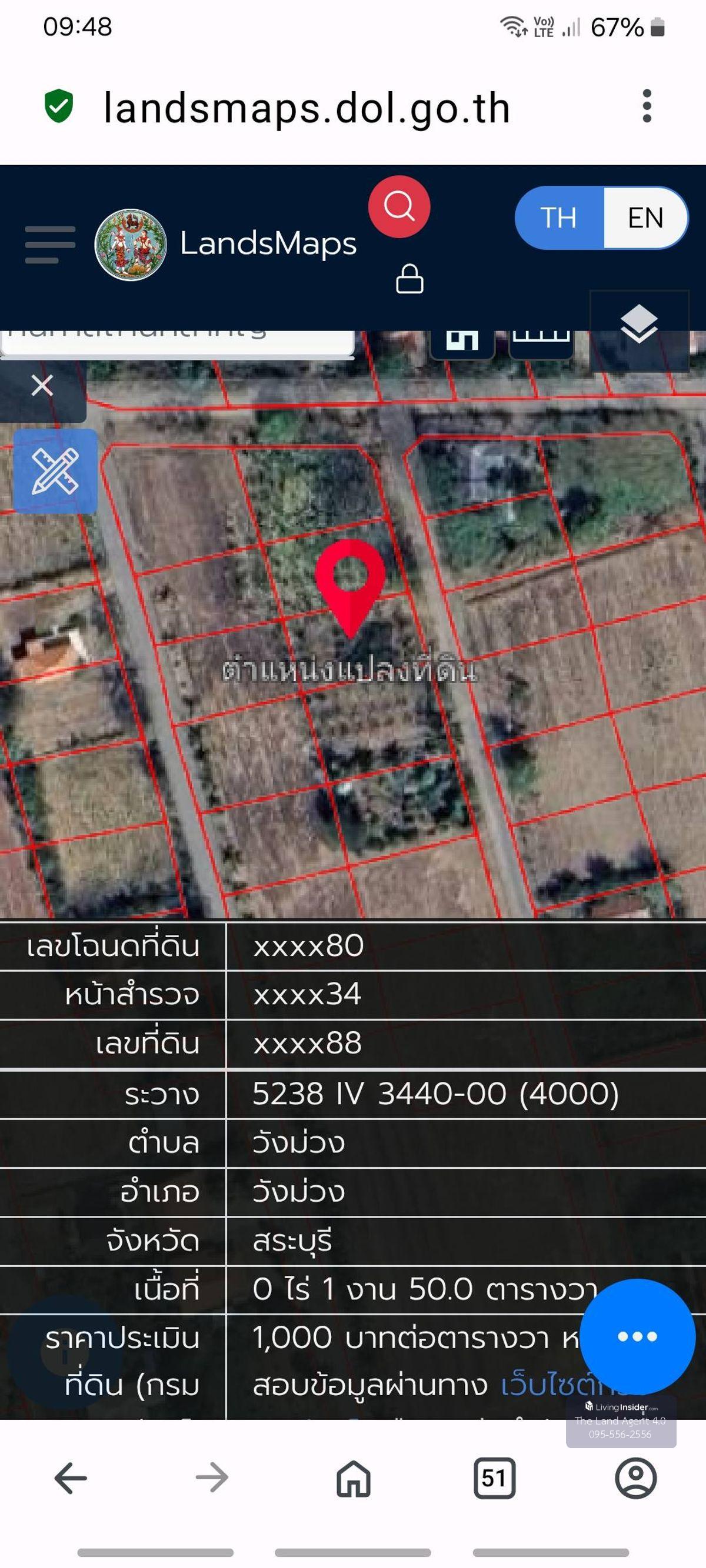The width and height of the screenshot is (706, 1568).
Task: Open the browser home page
Action: (354, 1477)
